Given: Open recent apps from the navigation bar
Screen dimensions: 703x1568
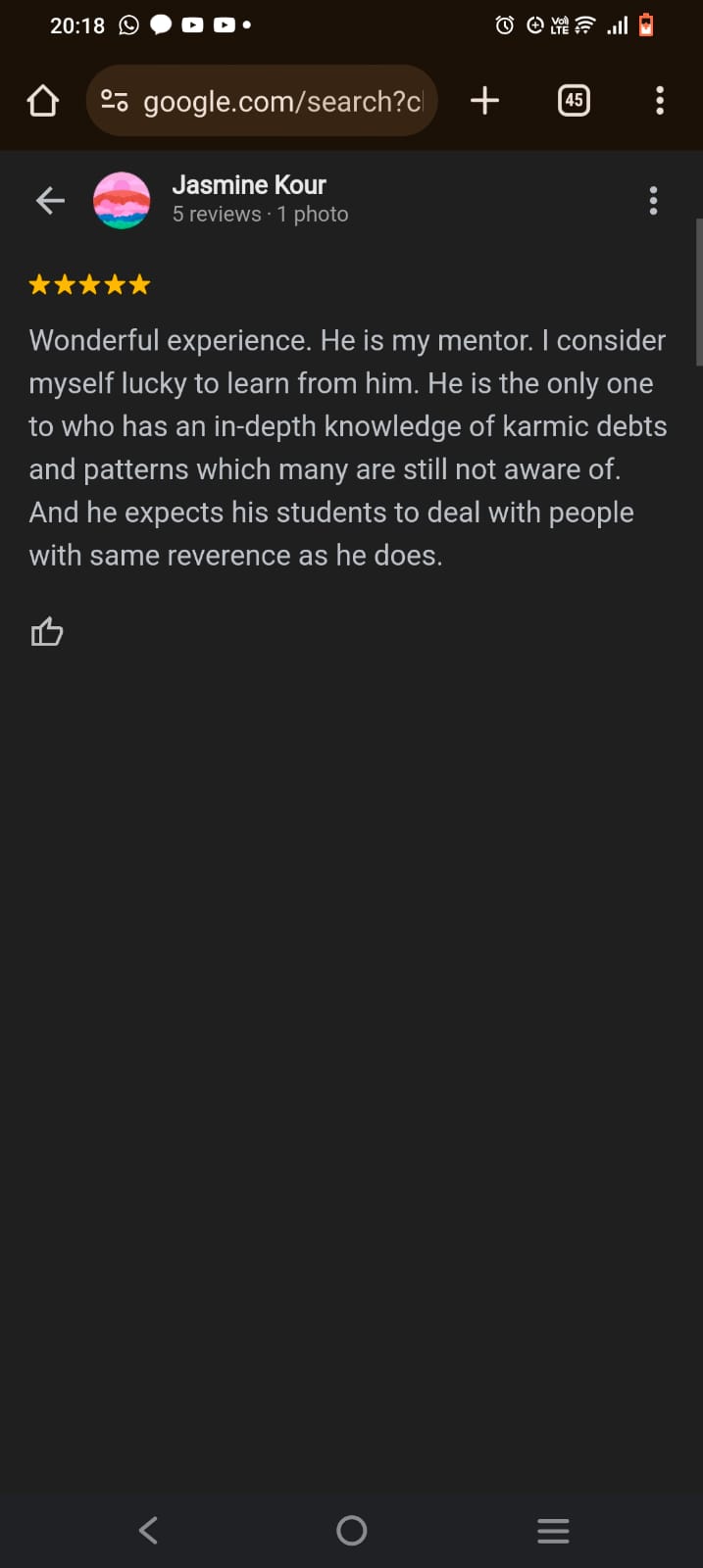Looking at the screenshot, I should pos(553,1531).
